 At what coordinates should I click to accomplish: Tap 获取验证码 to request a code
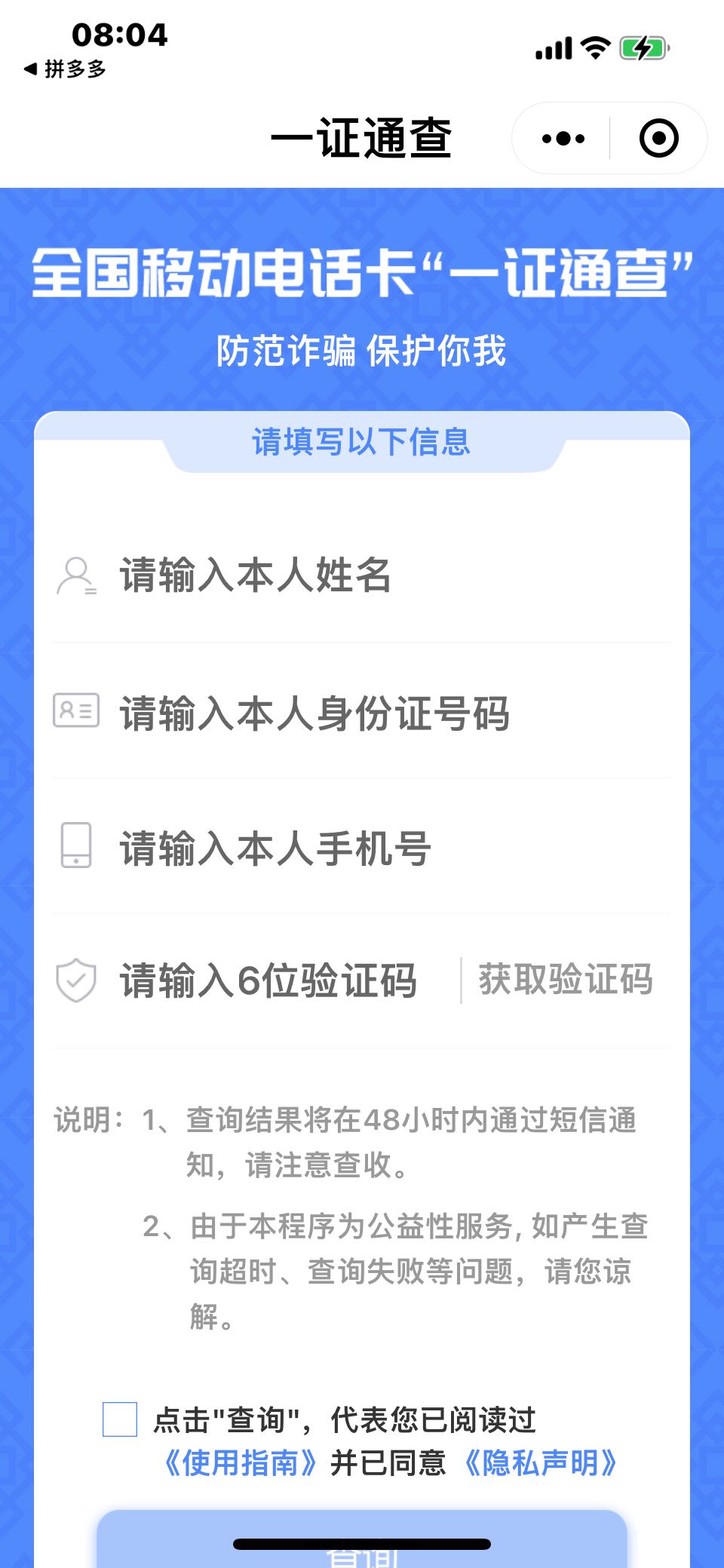[566, 980]
